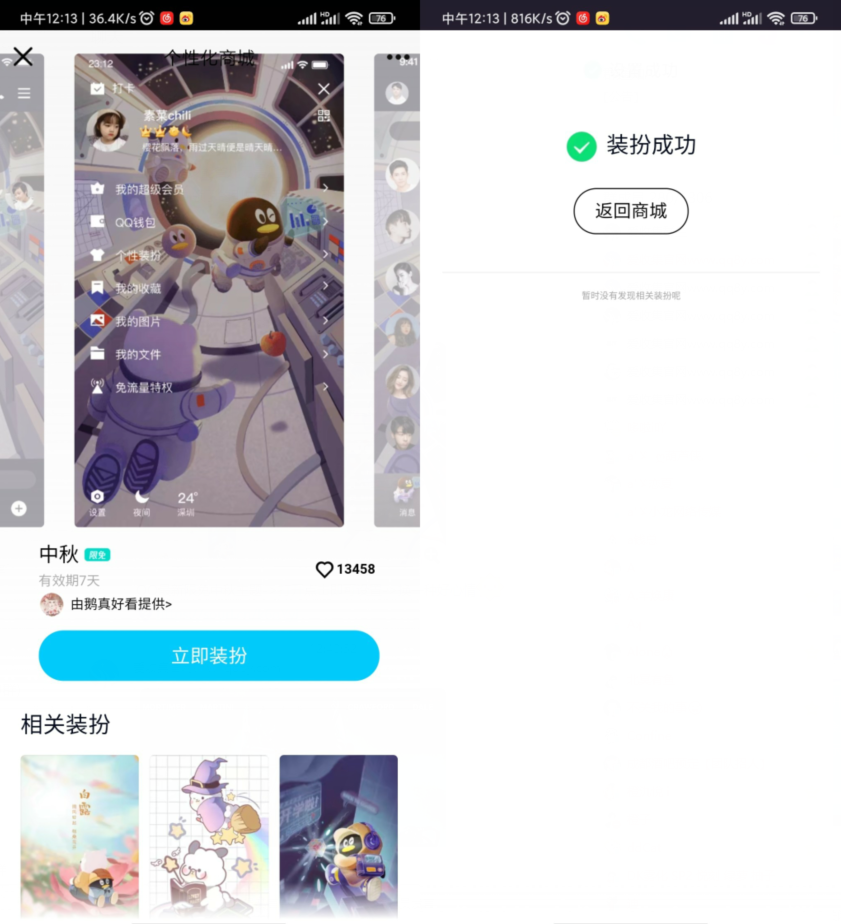
Task: Tap 返回商城 to return to the store
Action: tap(630, 211)
